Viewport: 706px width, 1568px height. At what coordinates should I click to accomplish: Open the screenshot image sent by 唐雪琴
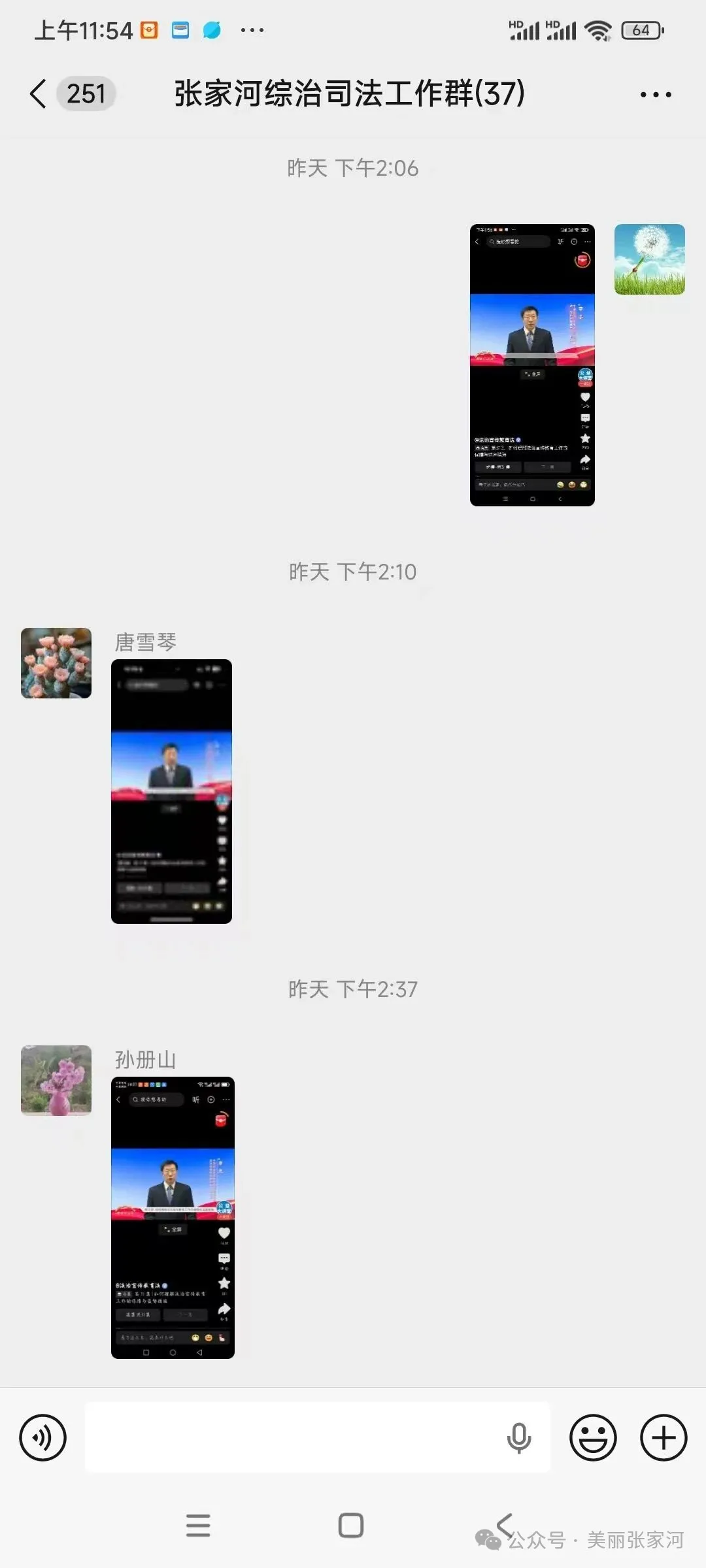coord(171,791)
